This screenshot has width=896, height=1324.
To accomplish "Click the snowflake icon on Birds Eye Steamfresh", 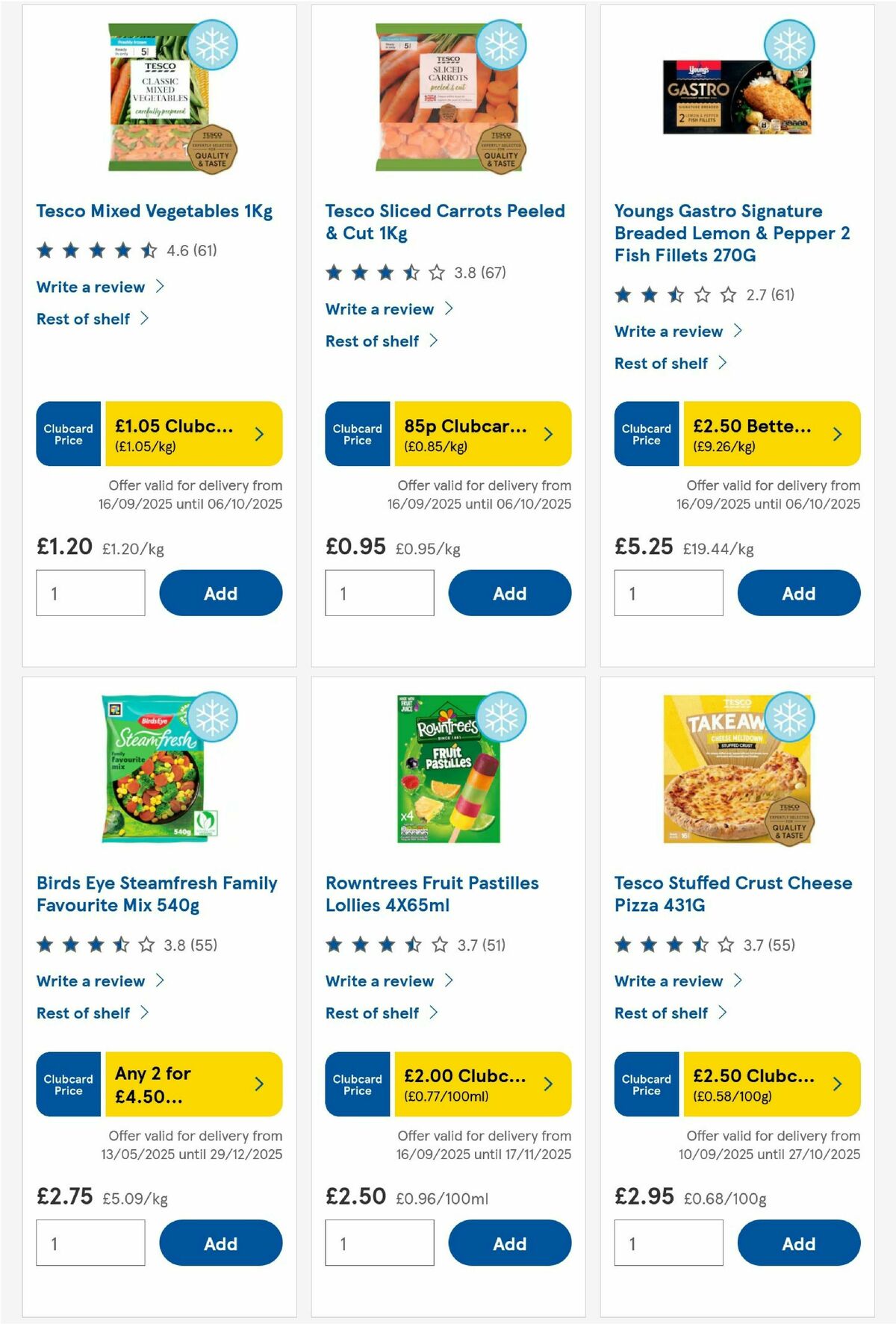I will 213,716.
